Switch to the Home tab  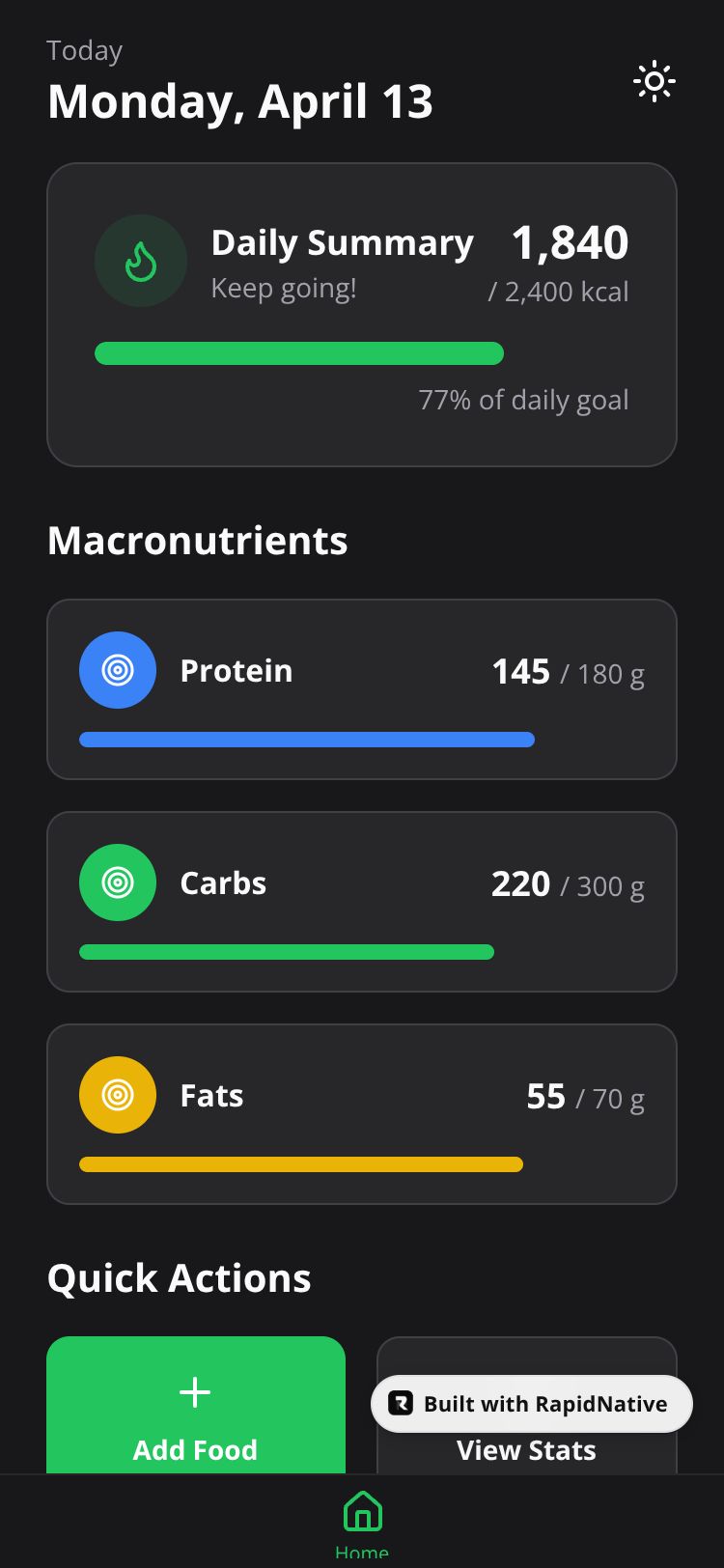pos(362,1522)
